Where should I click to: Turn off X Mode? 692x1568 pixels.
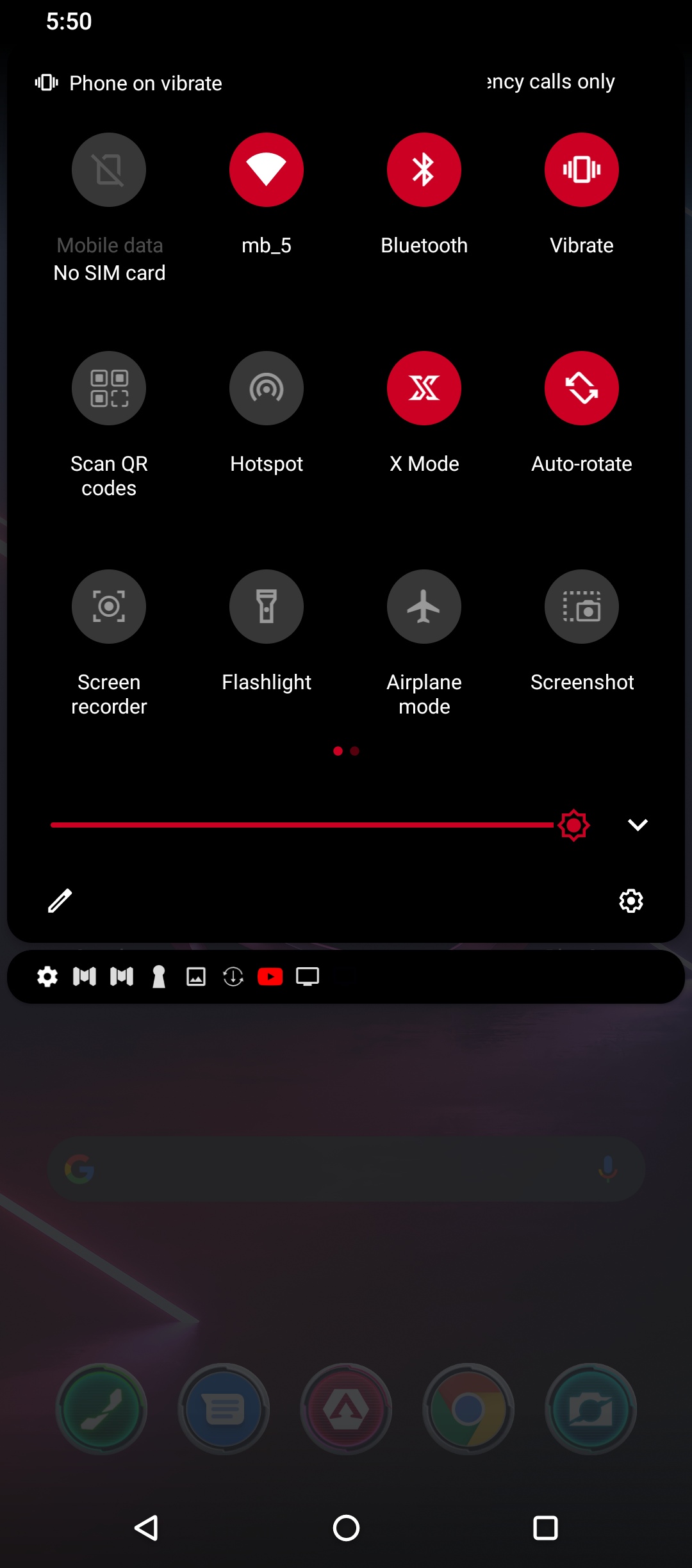coord(424,388)
